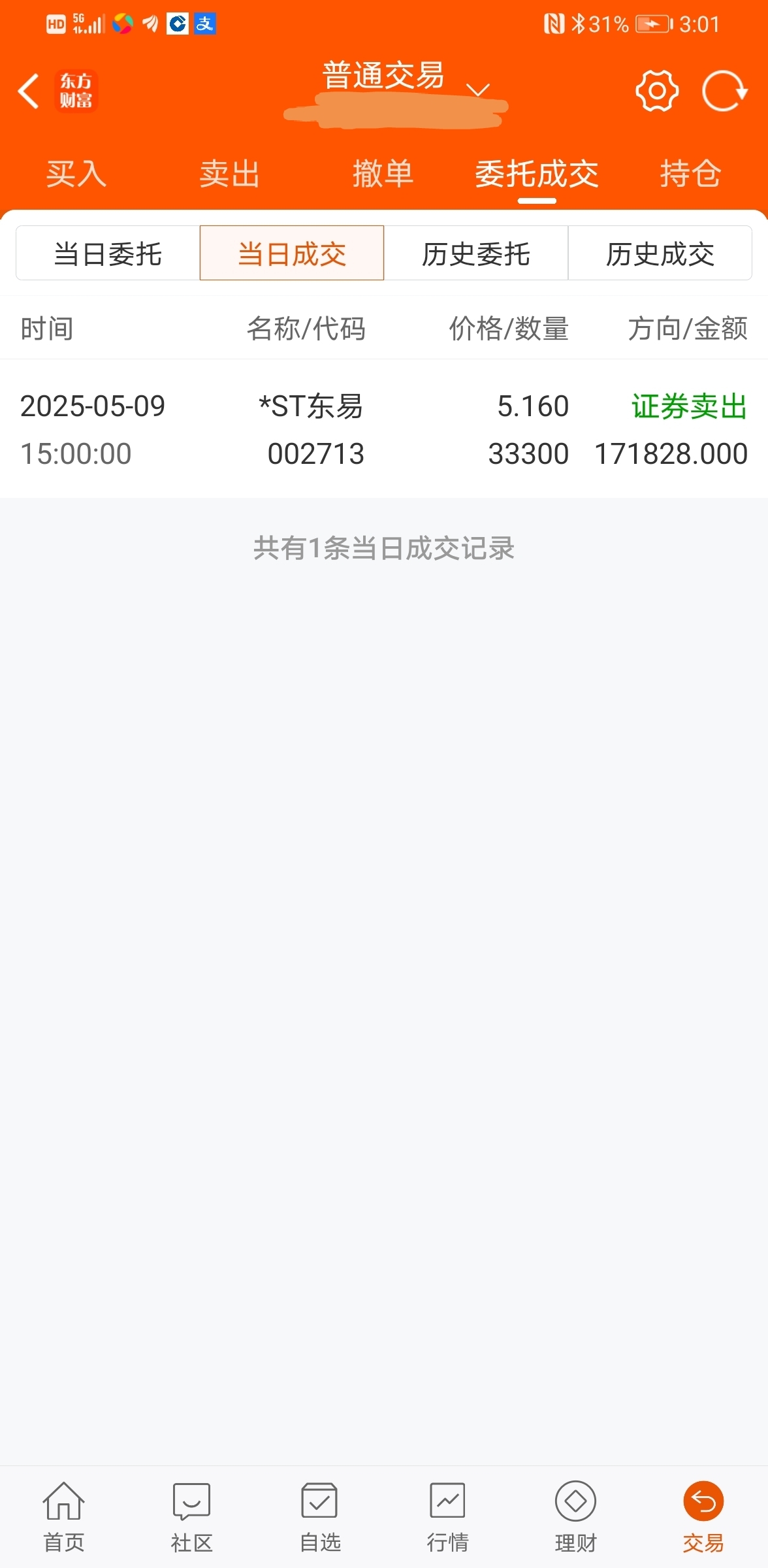Open the 自选 watchlist tab
This screenshot has width=768, height=1568.
pyautogui.click(x=320, y=1517)
